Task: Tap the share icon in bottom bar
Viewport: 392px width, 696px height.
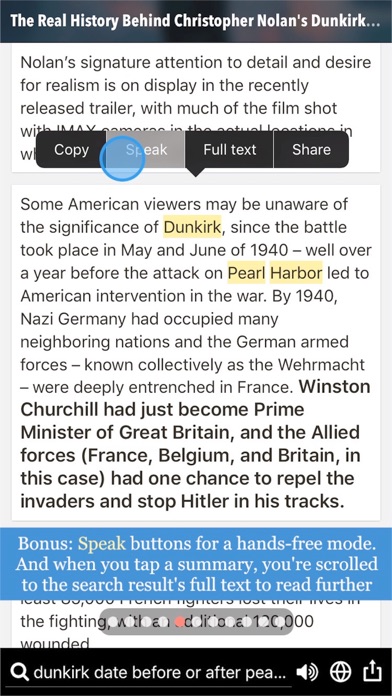Action: click(x=372, y=672)
